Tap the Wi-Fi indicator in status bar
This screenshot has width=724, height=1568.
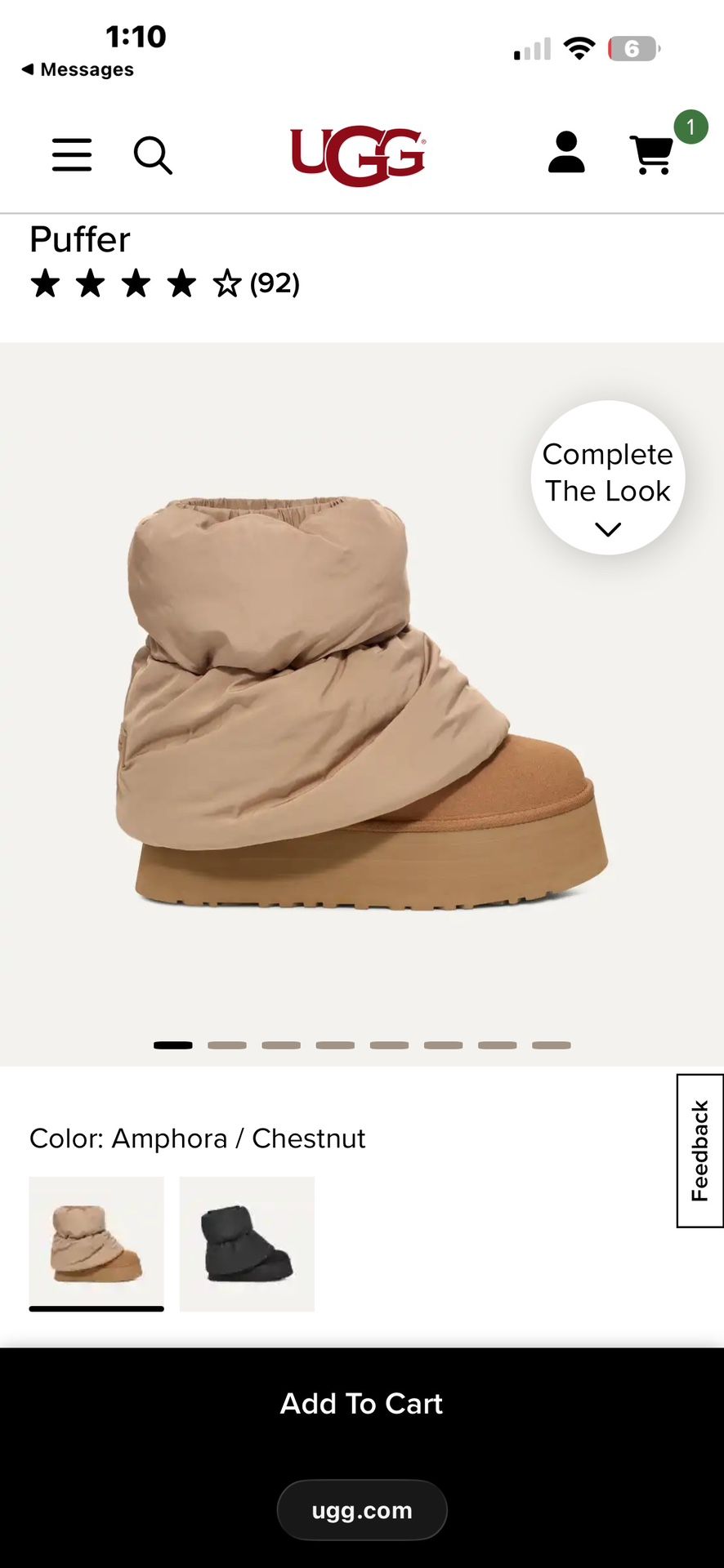pos(580,47)
